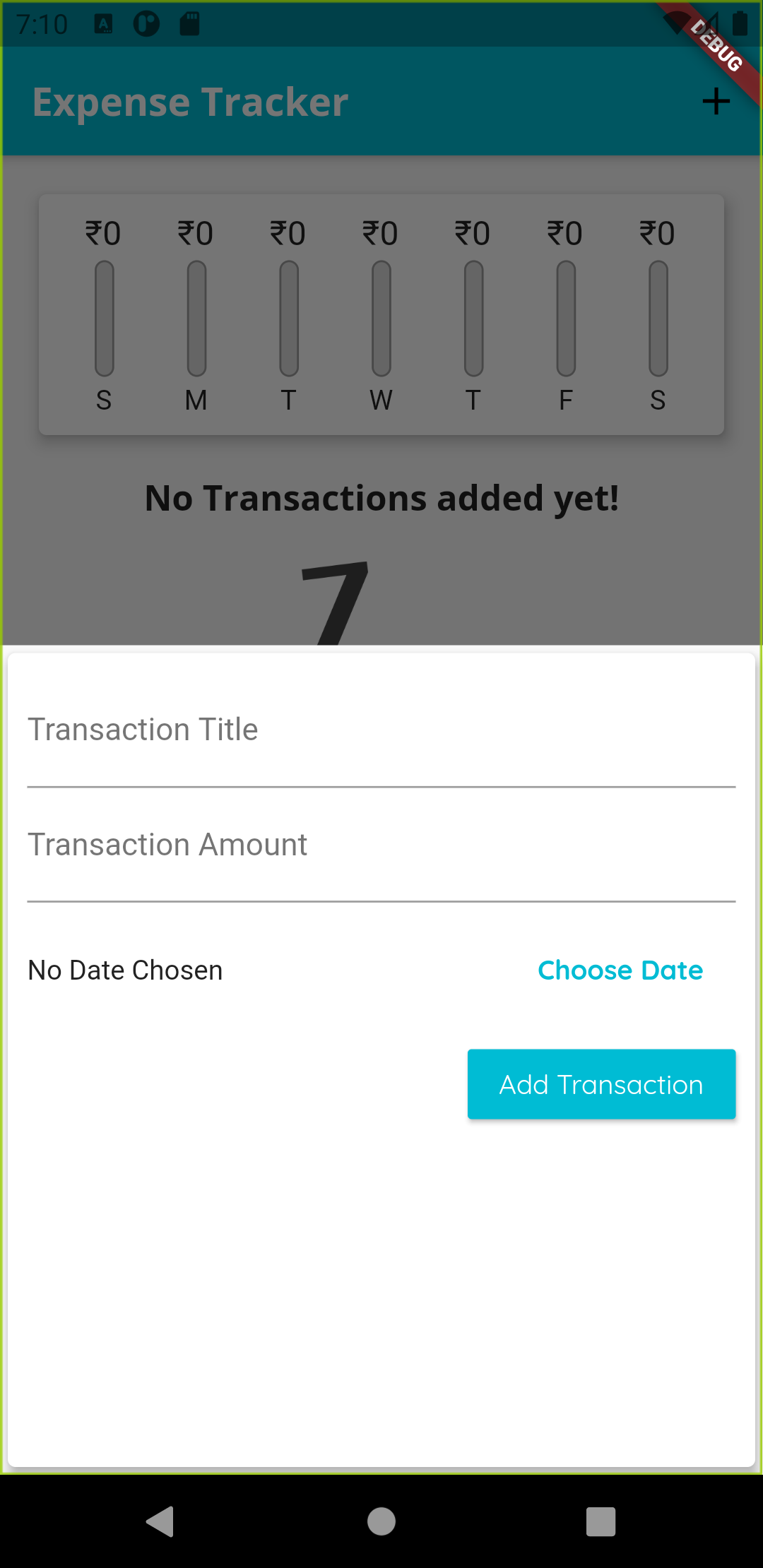Click the plus icon in the app bar
The width and height of the screenshot is (763, 1568).
(x=716, y=101)
